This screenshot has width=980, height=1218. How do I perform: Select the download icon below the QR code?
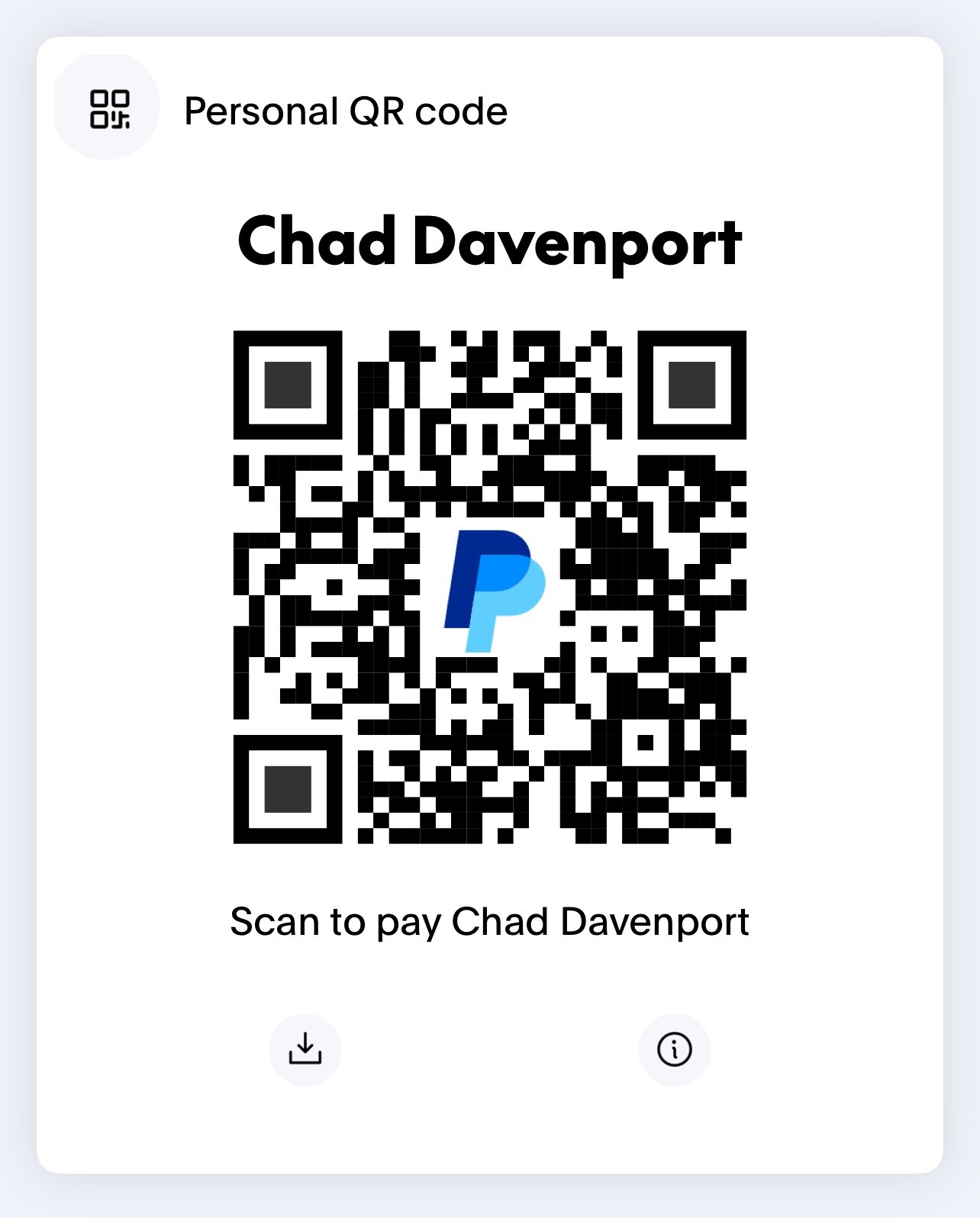[305, 1049]
